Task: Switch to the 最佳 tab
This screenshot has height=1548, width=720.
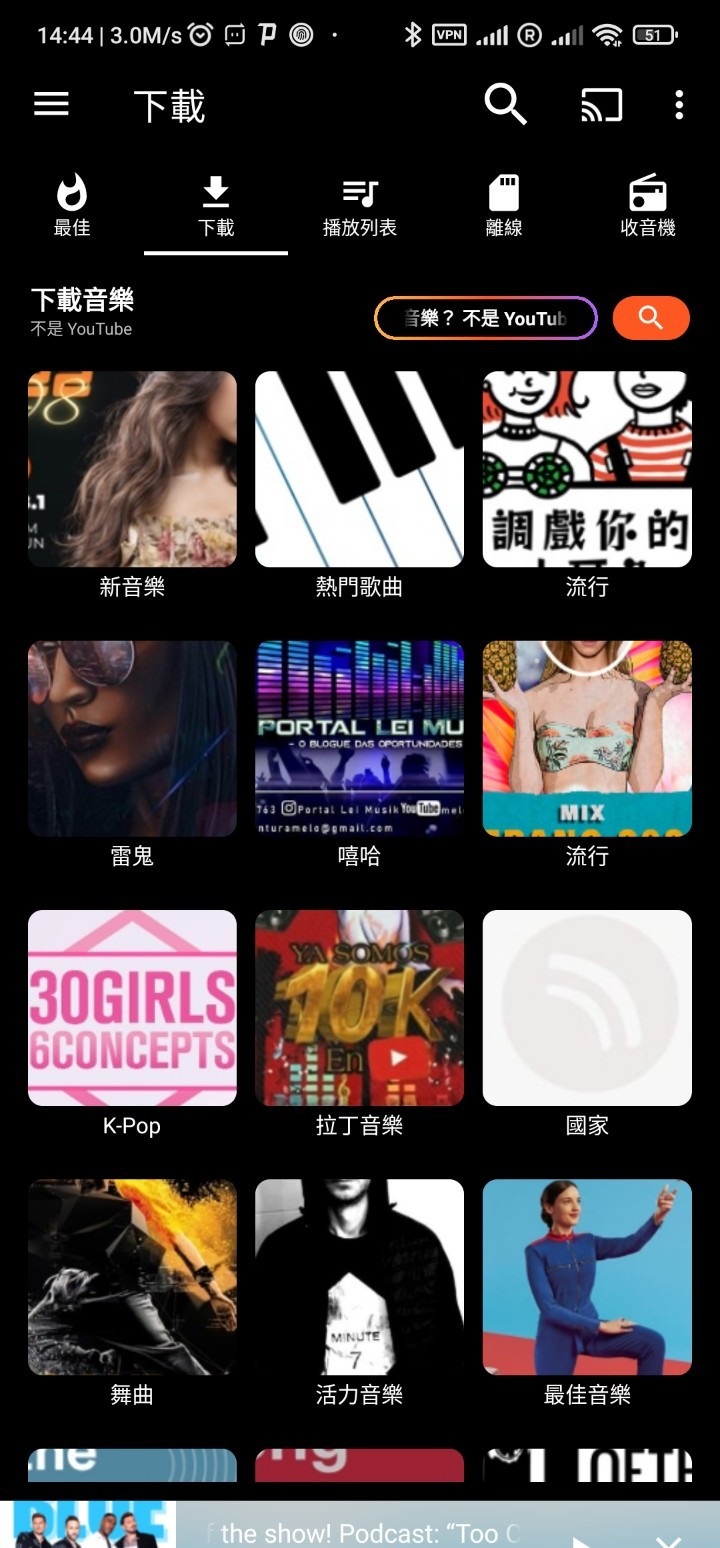Action: (x=72, y=206)
